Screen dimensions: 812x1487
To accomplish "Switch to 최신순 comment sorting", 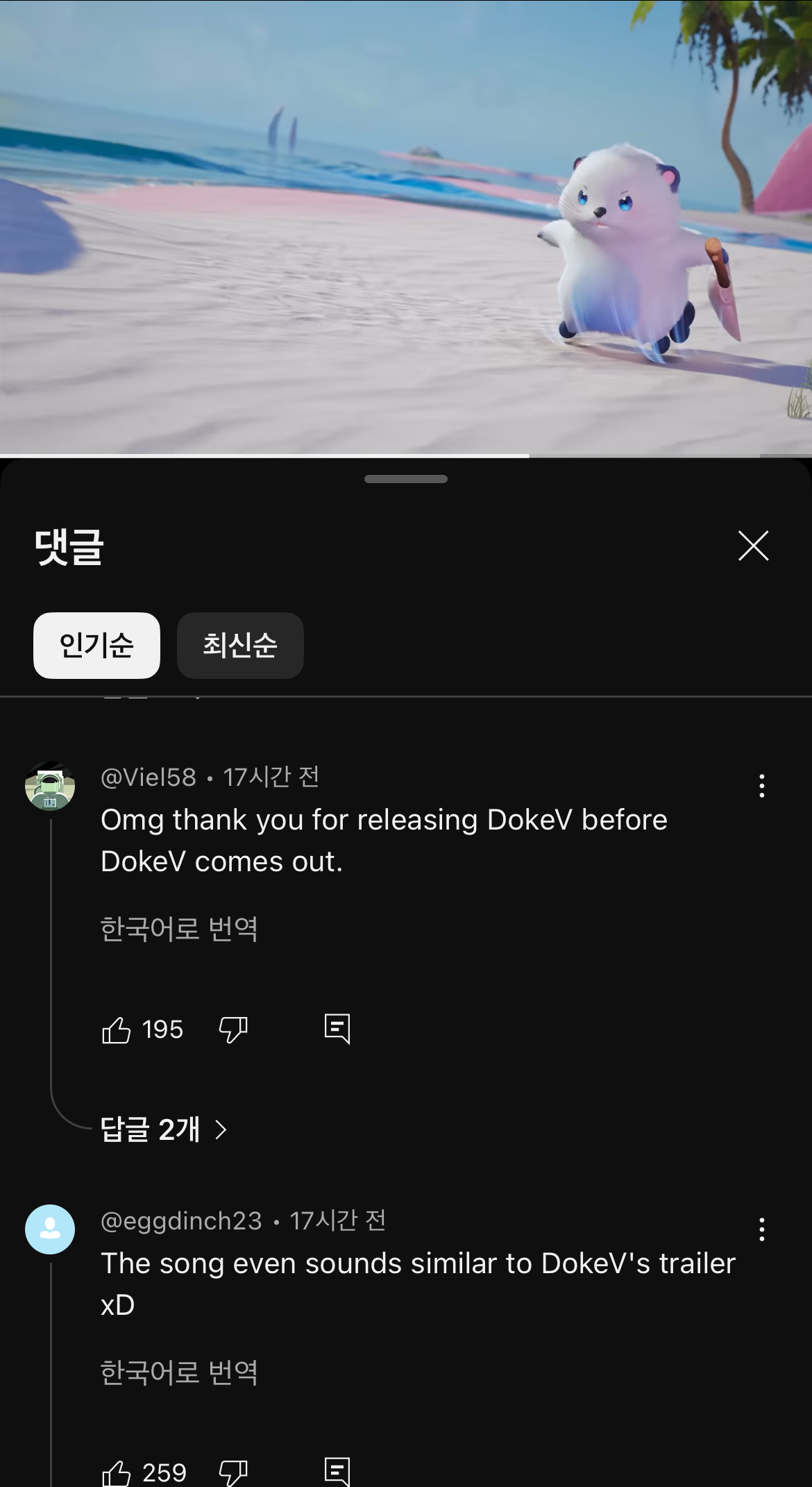I will click(240, 645).
